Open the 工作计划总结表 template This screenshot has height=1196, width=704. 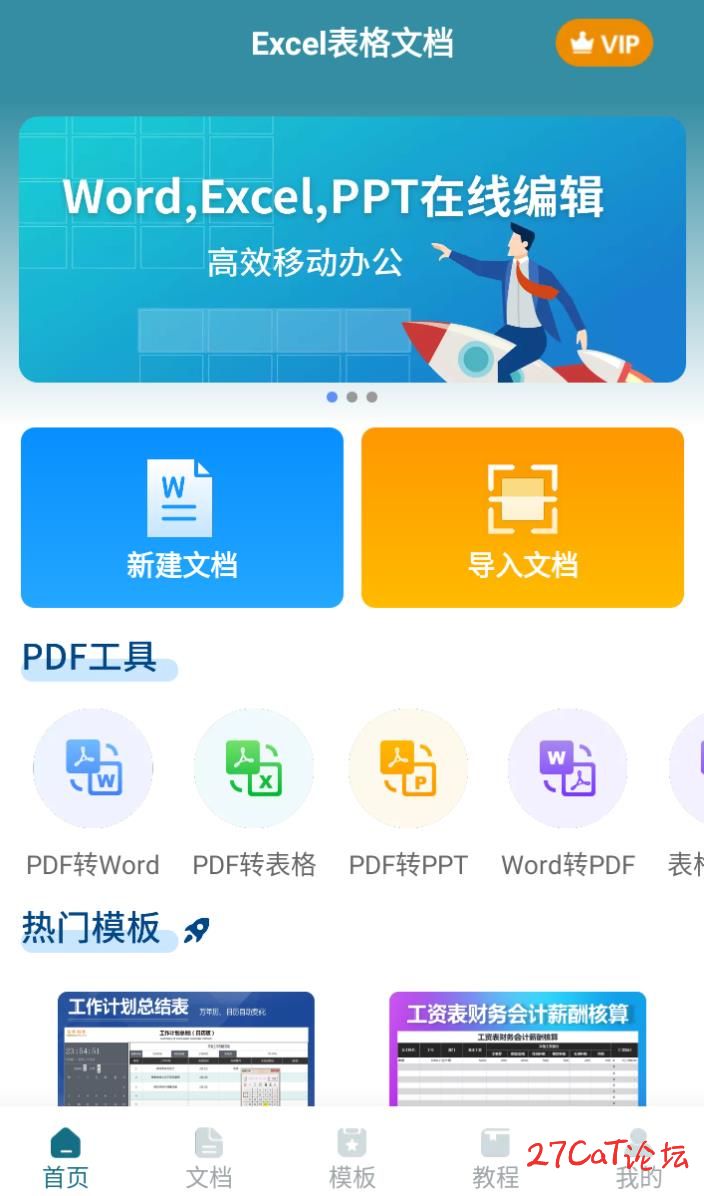click(186, 1048)
